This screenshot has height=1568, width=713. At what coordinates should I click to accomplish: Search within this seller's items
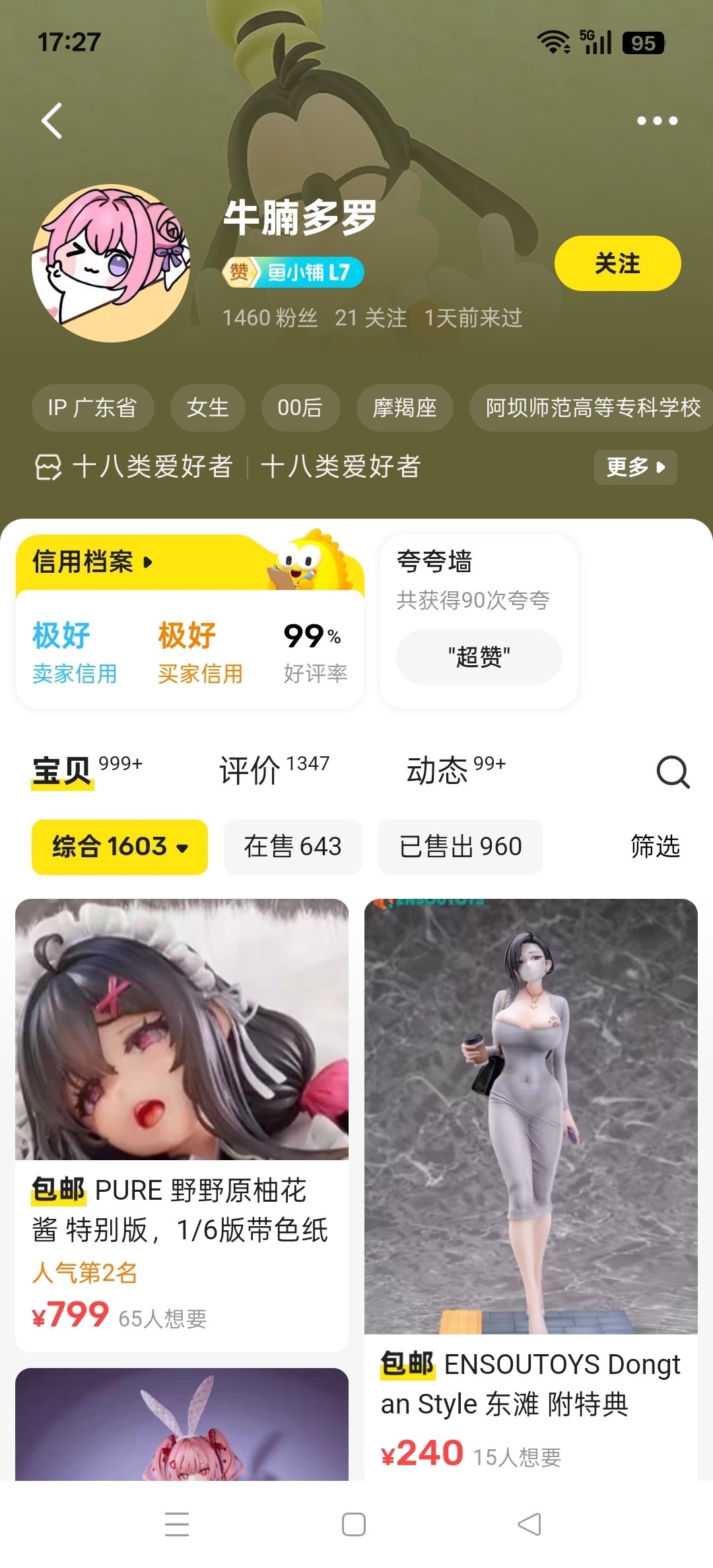pos(673,771)
